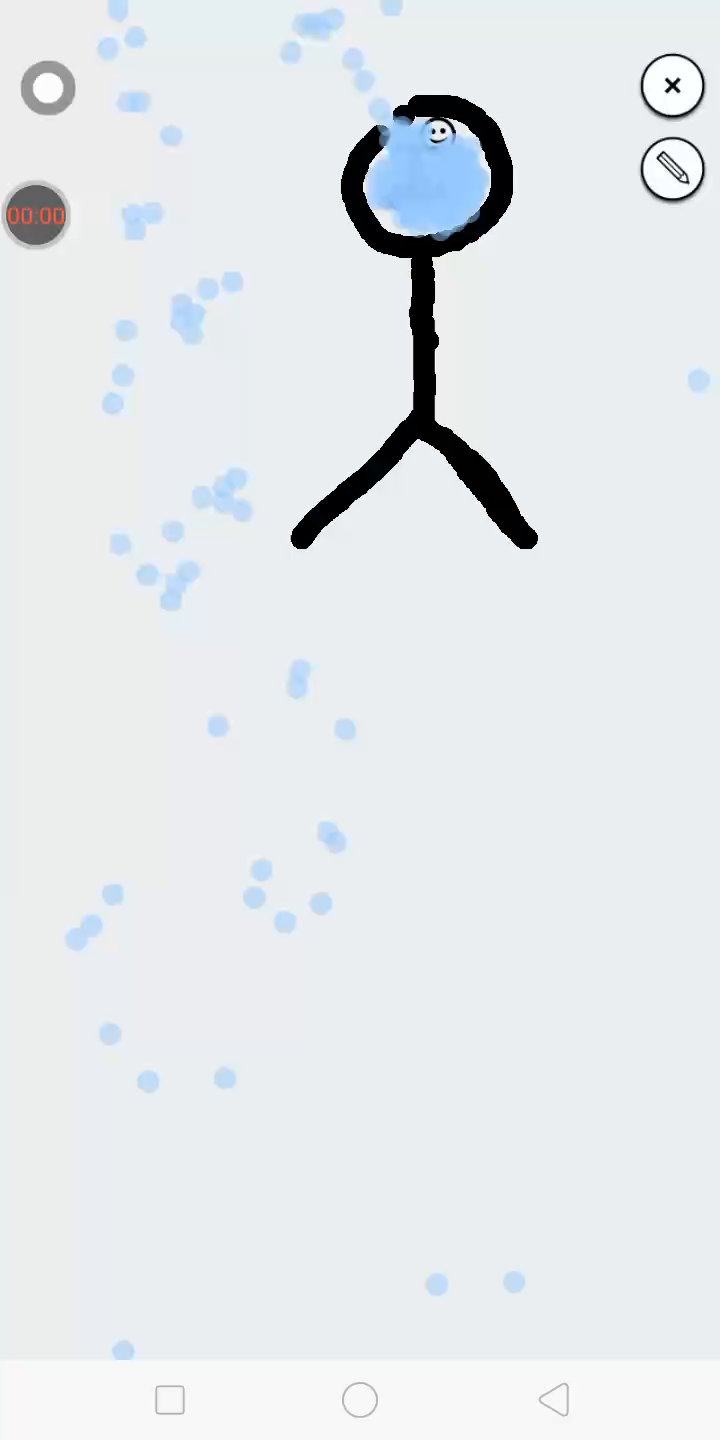
Task: Close the drawing overlay
Action: (x=672, y=86)
